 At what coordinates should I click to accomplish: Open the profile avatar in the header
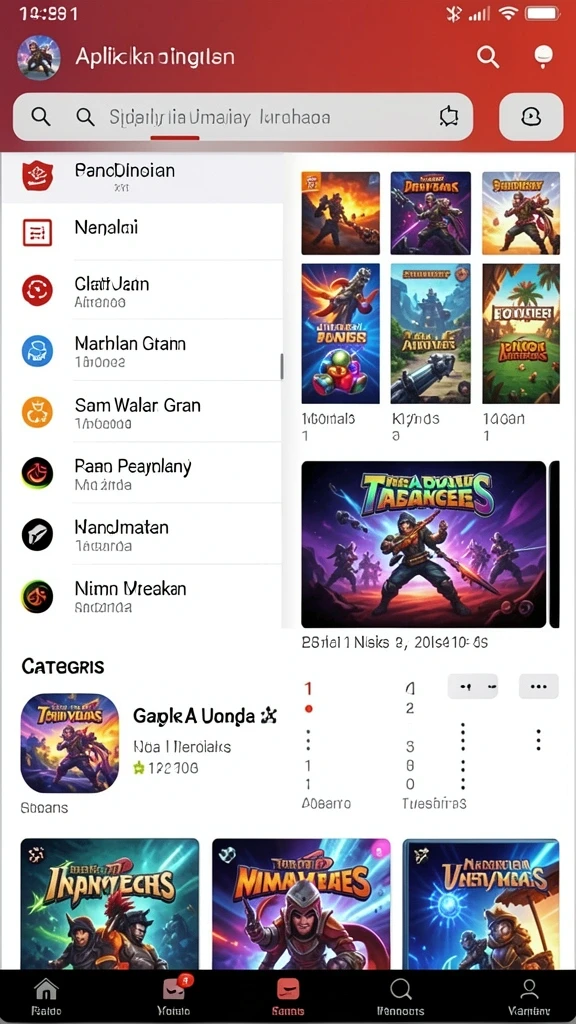pos(39,57)
